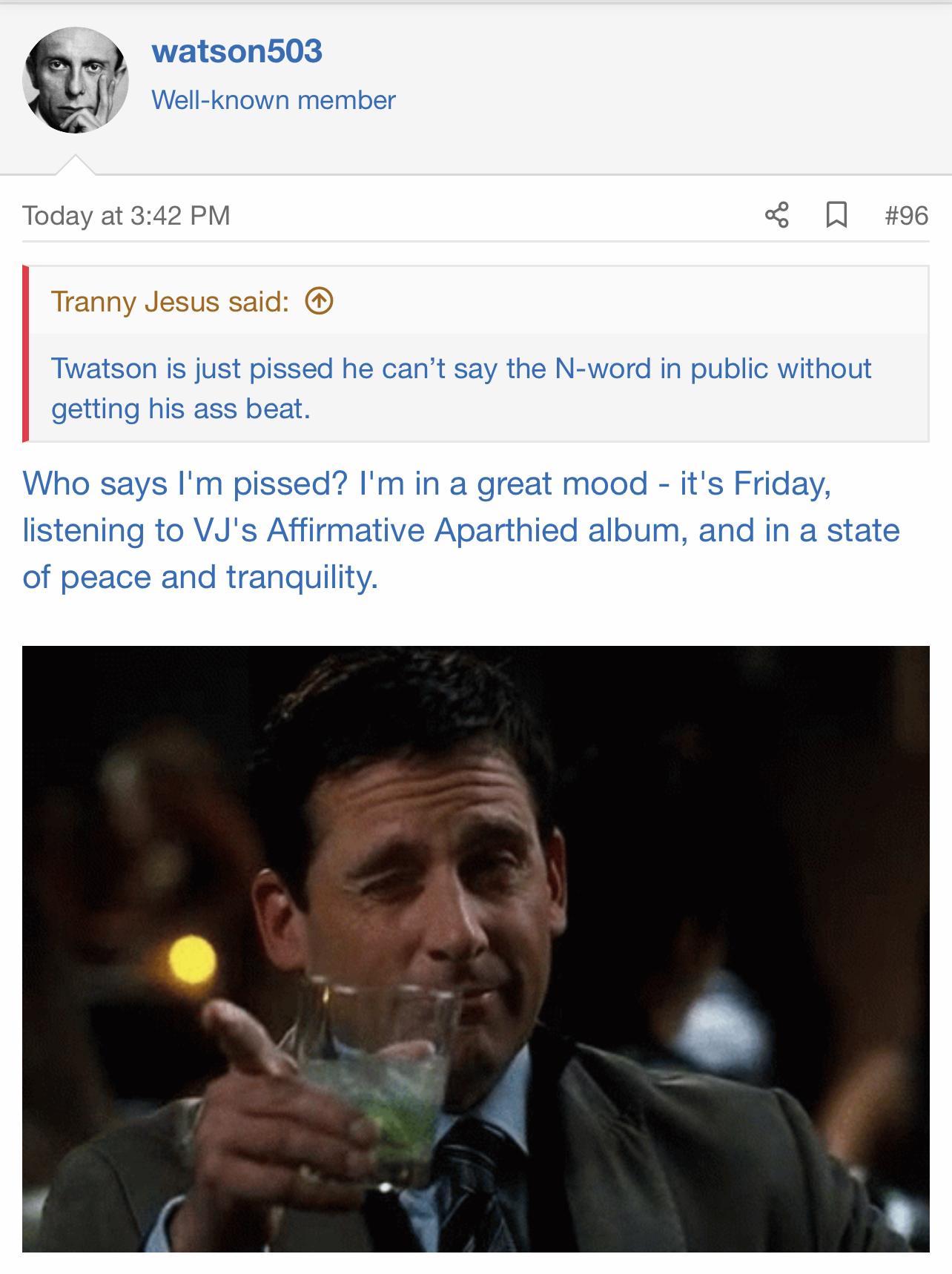Open watson503's profile avatar
Image resolution: width=952 pixels, height=1274 pixels.
pos(76,80)
